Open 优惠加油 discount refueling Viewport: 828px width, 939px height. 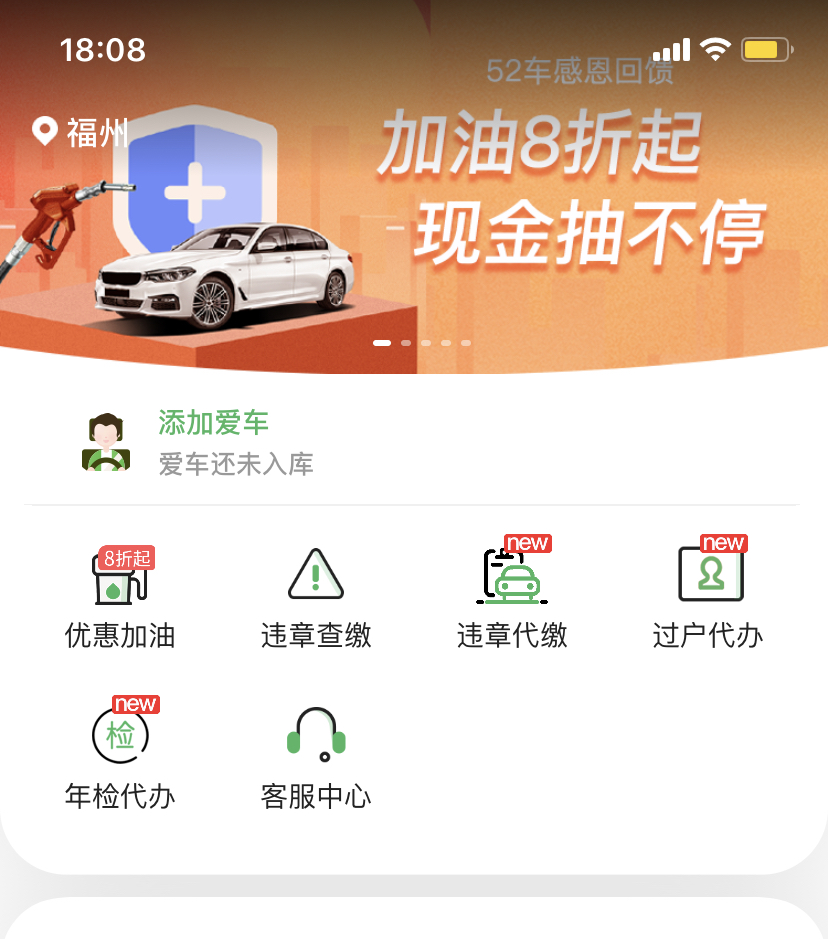click(x=120, y=597)
